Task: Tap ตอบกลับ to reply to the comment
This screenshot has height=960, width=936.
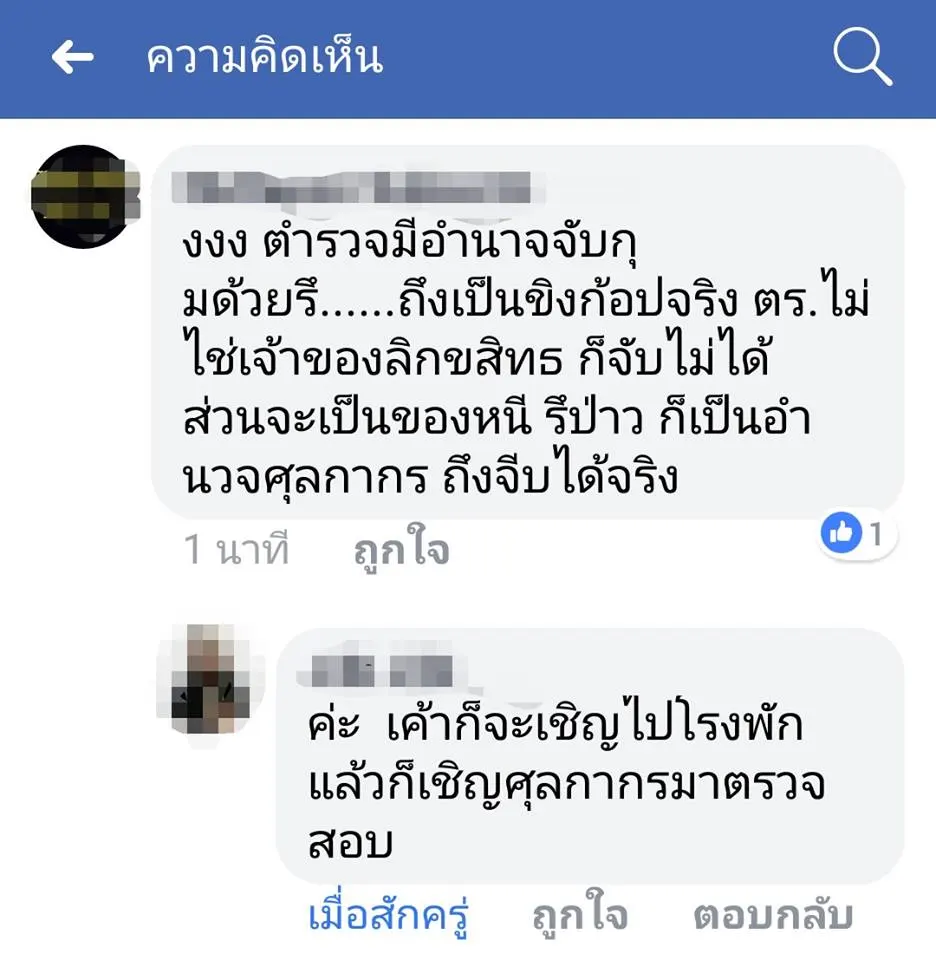Action: click(772, 914)
